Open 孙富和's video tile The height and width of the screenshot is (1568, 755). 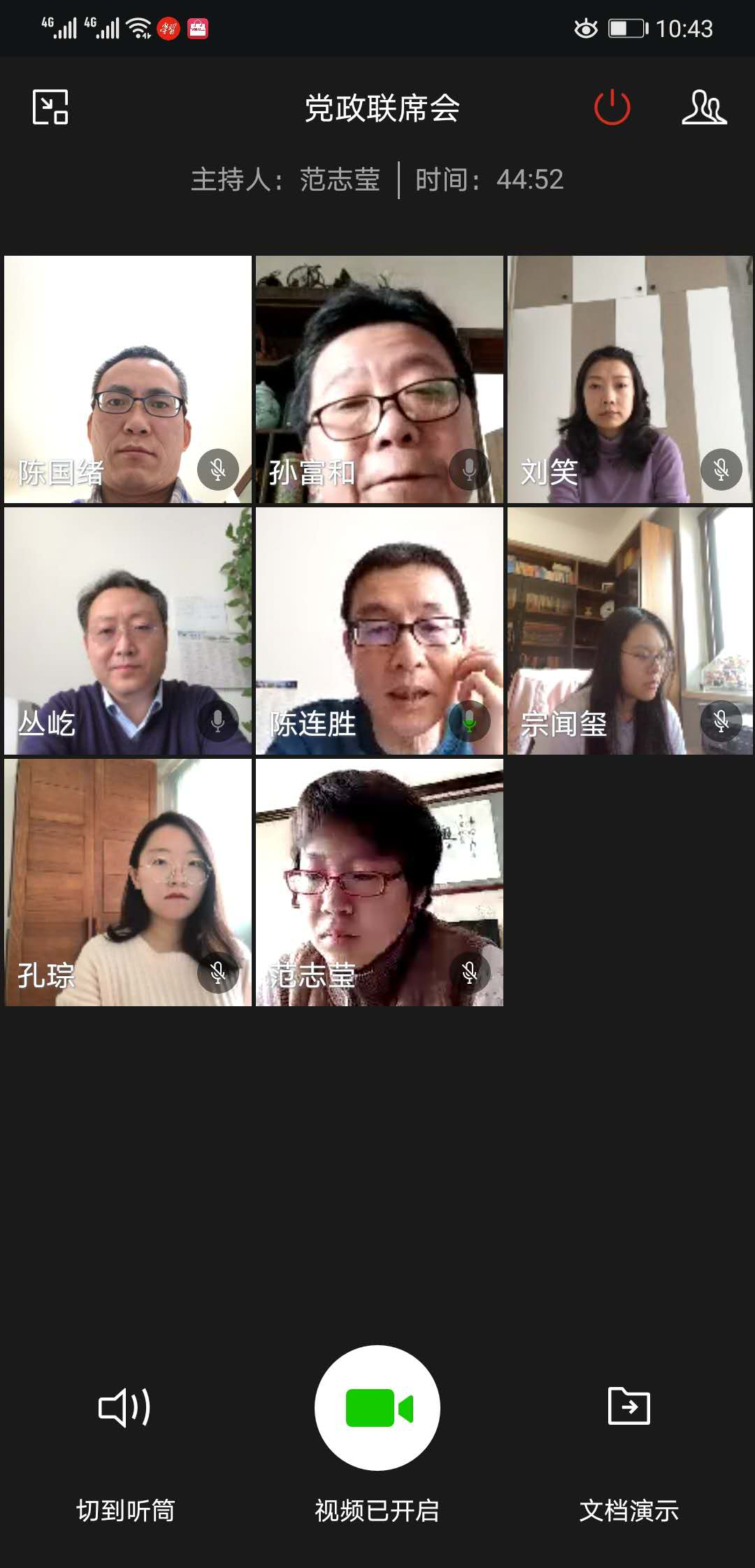(379, 379)
